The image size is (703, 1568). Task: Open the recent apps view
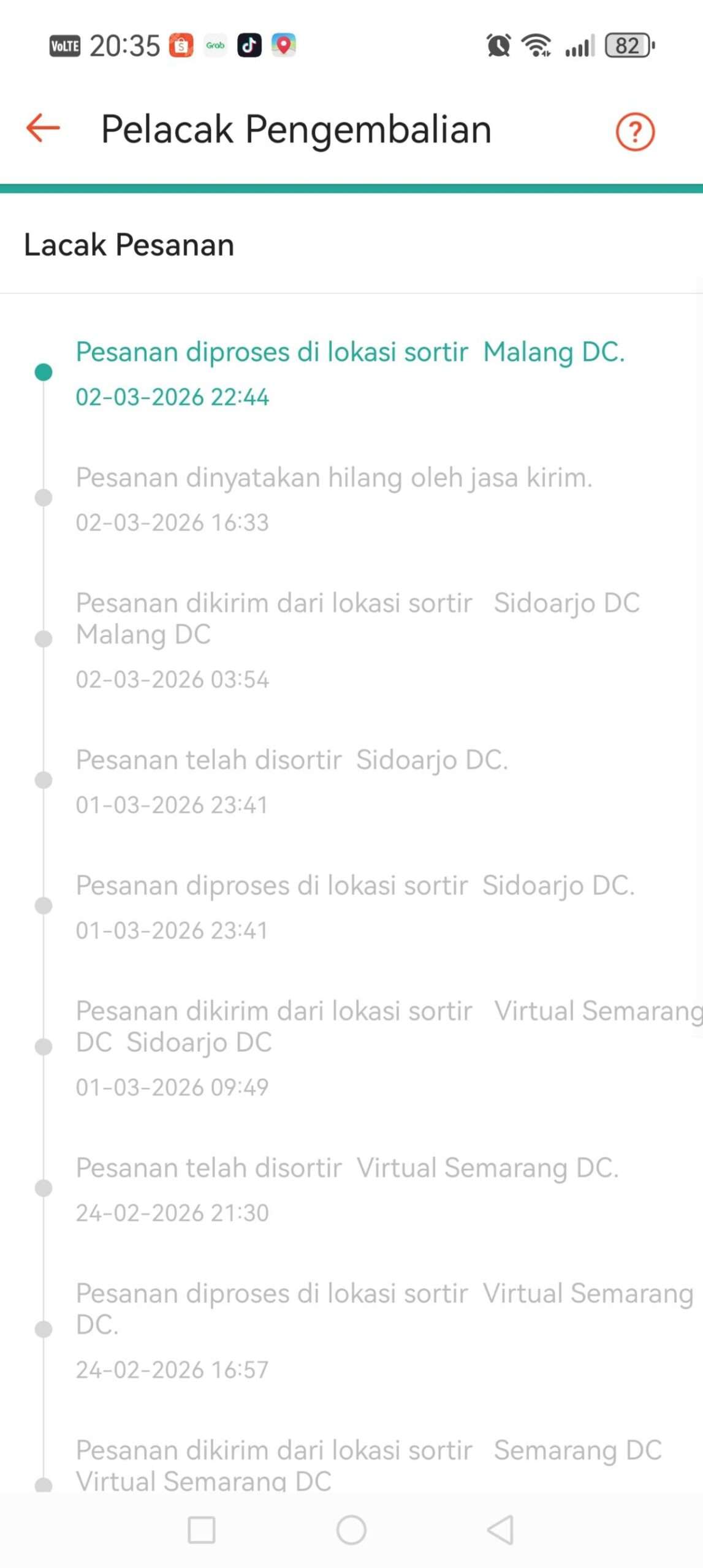coord(202,1529)
